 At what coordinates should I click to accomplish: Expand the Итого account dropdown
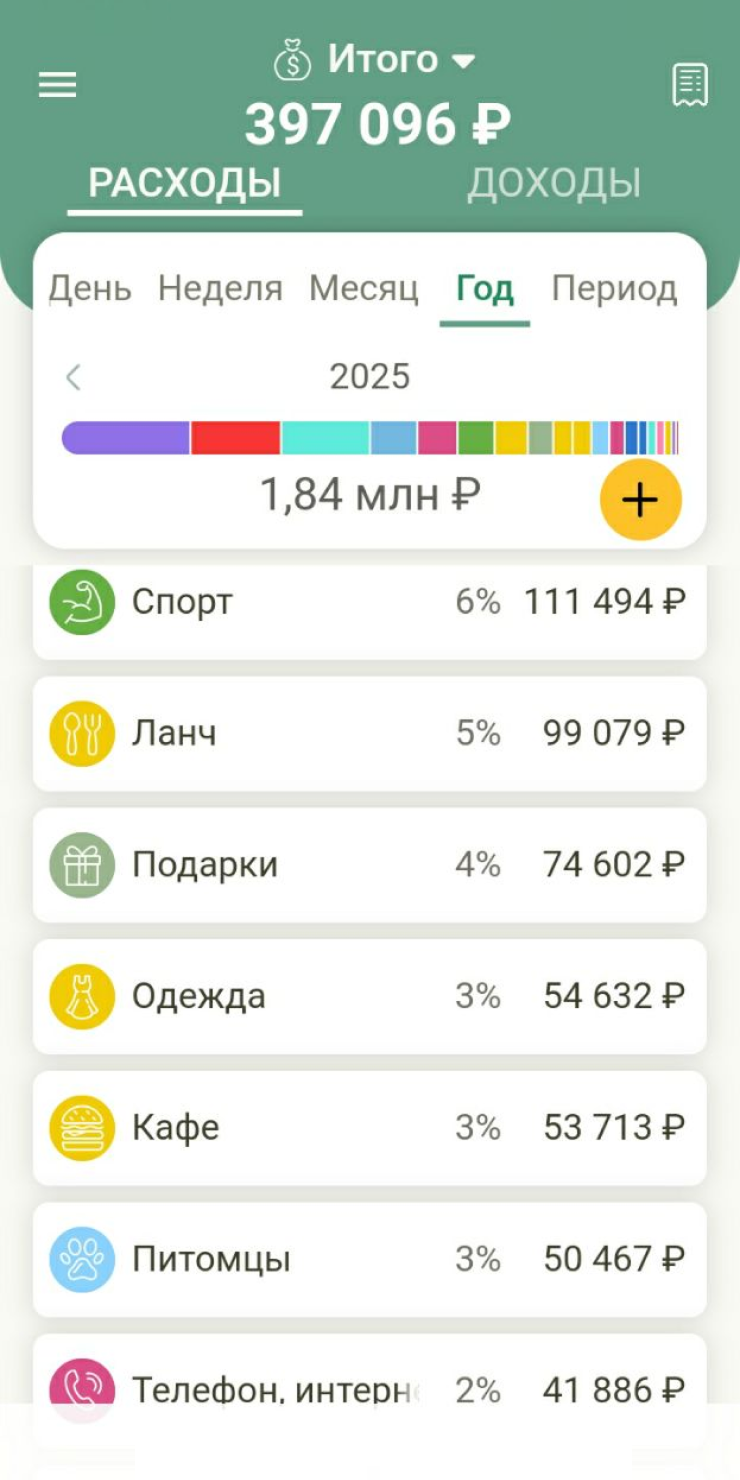[375, 61]
